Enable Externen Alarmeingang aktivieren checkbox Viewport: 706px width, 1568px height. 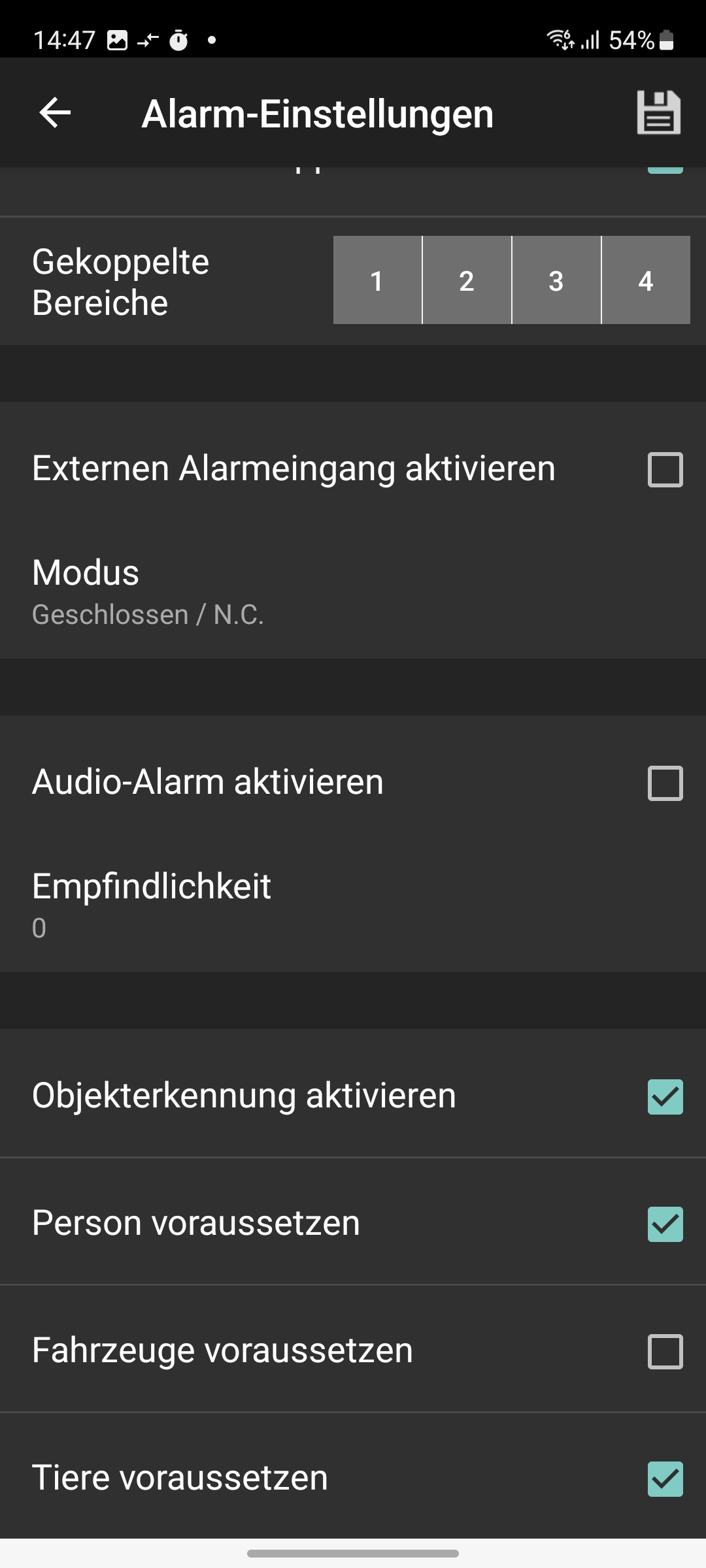[x=665, y=470]
